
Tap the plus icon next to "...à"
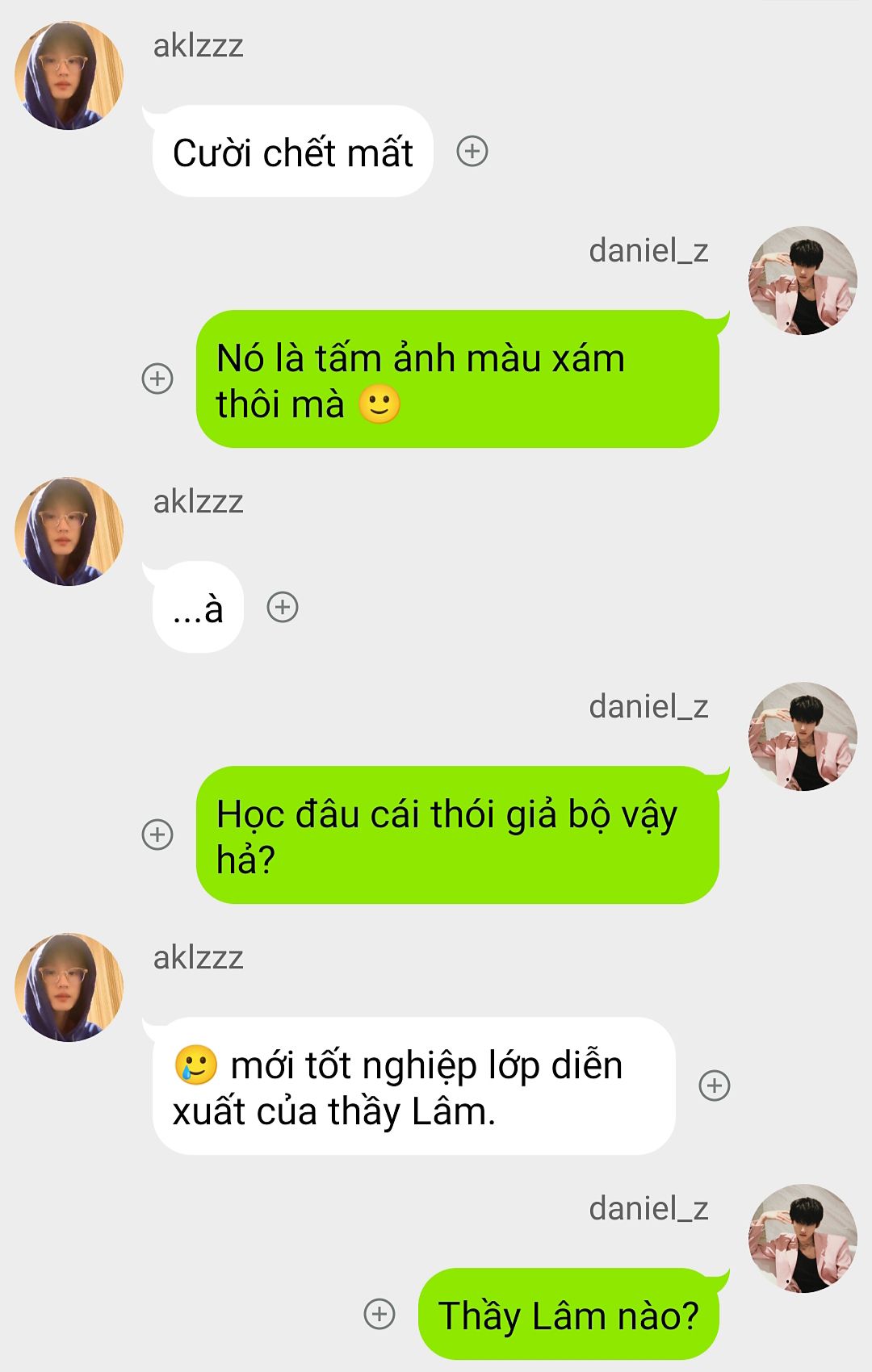point(283,607)
